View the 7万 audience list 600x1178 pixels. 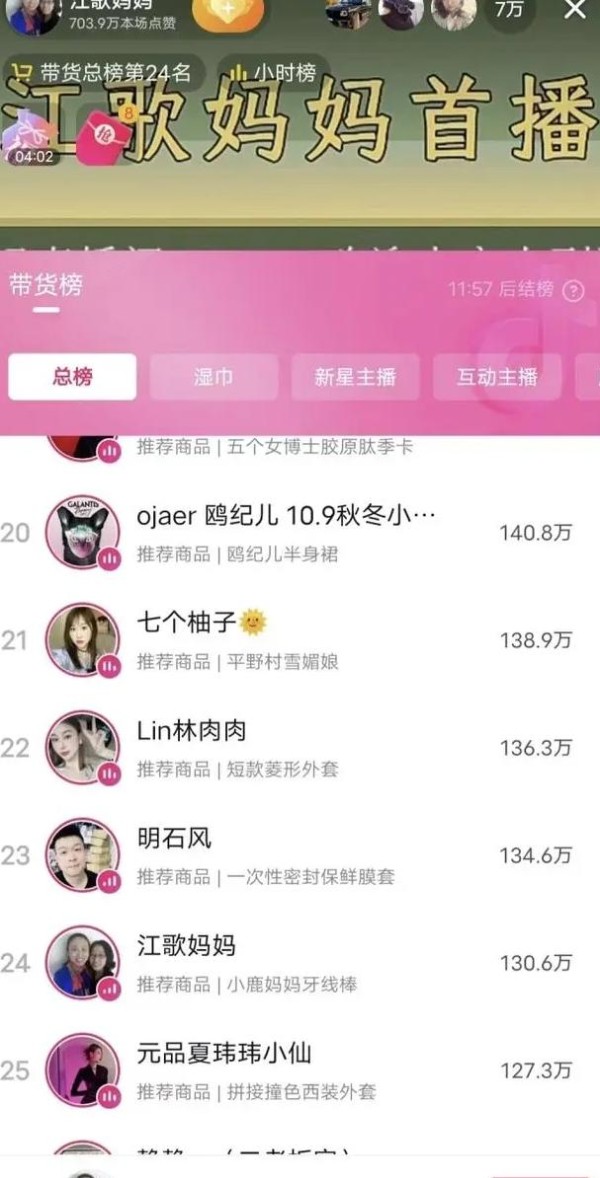[x=508, y=11]
